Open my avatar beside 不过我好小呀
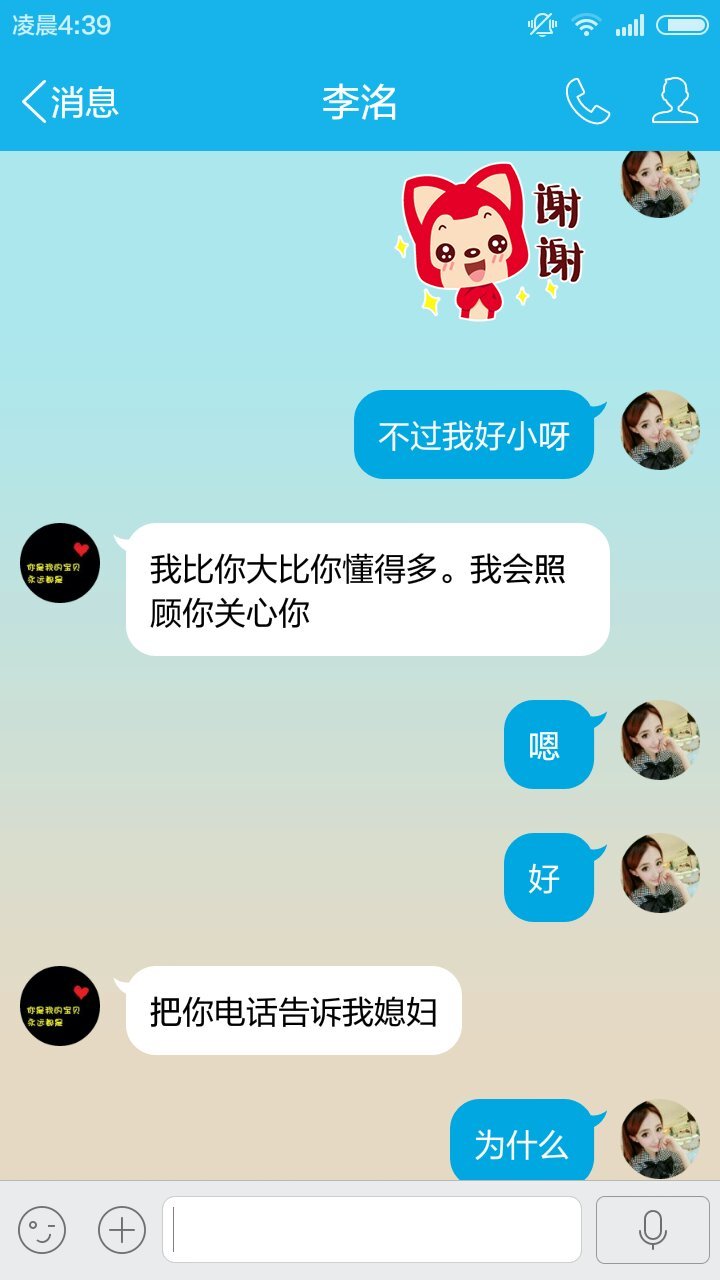Viewport: 720px width, 1280px height. (660, 431)
